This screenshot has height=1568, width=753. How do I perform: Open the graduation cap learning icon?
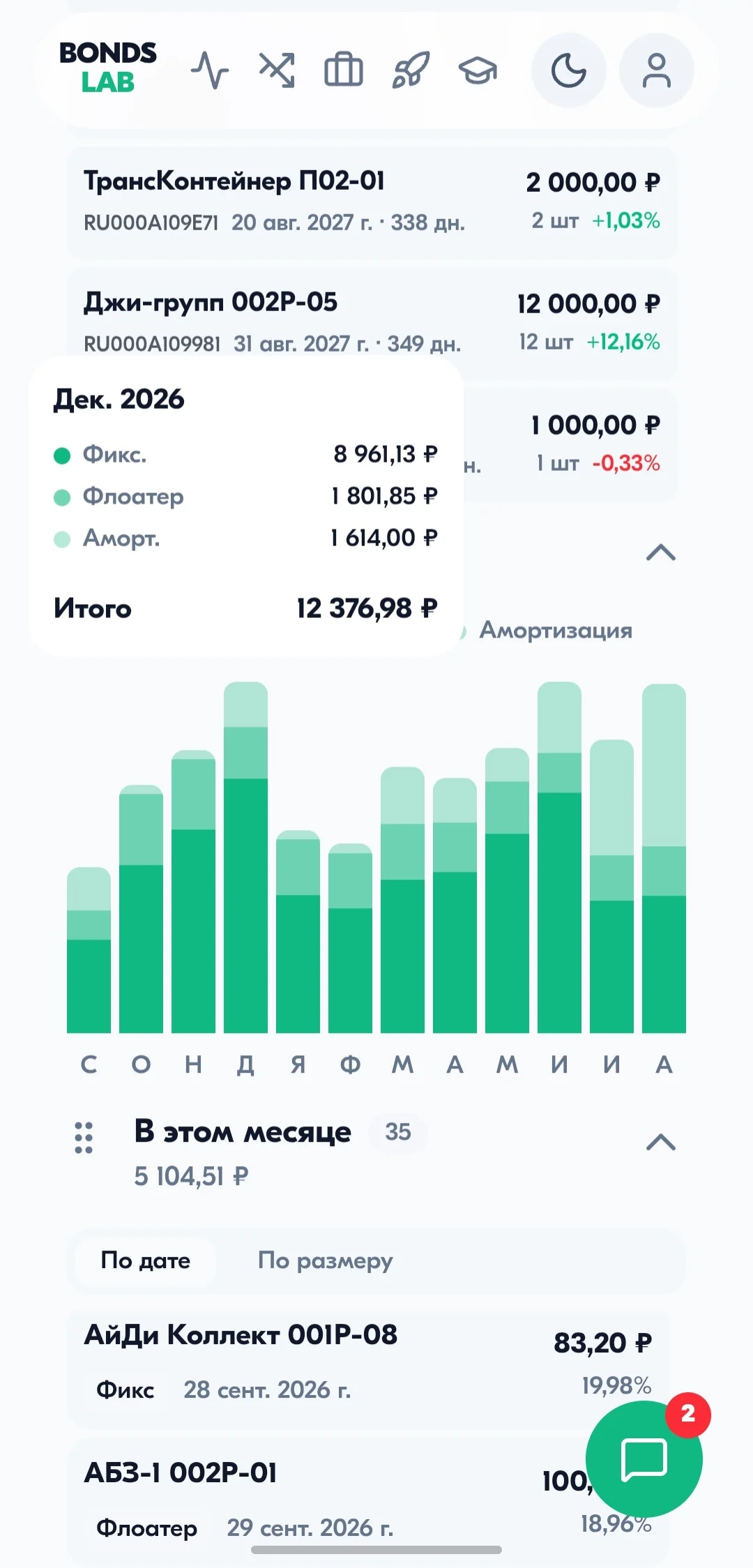(x=478, y=70)
